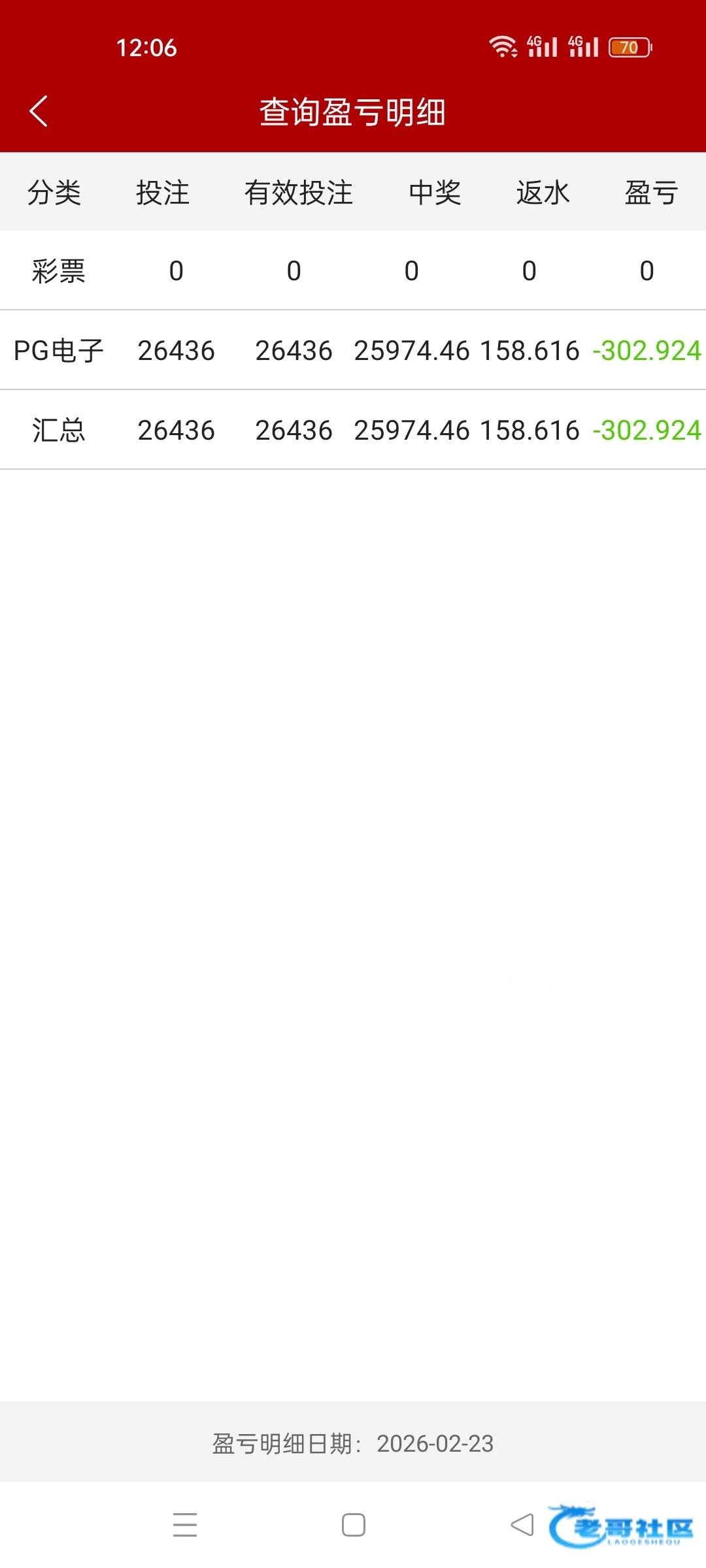Change the date 2026-02-23

[x=435, y=1443]
